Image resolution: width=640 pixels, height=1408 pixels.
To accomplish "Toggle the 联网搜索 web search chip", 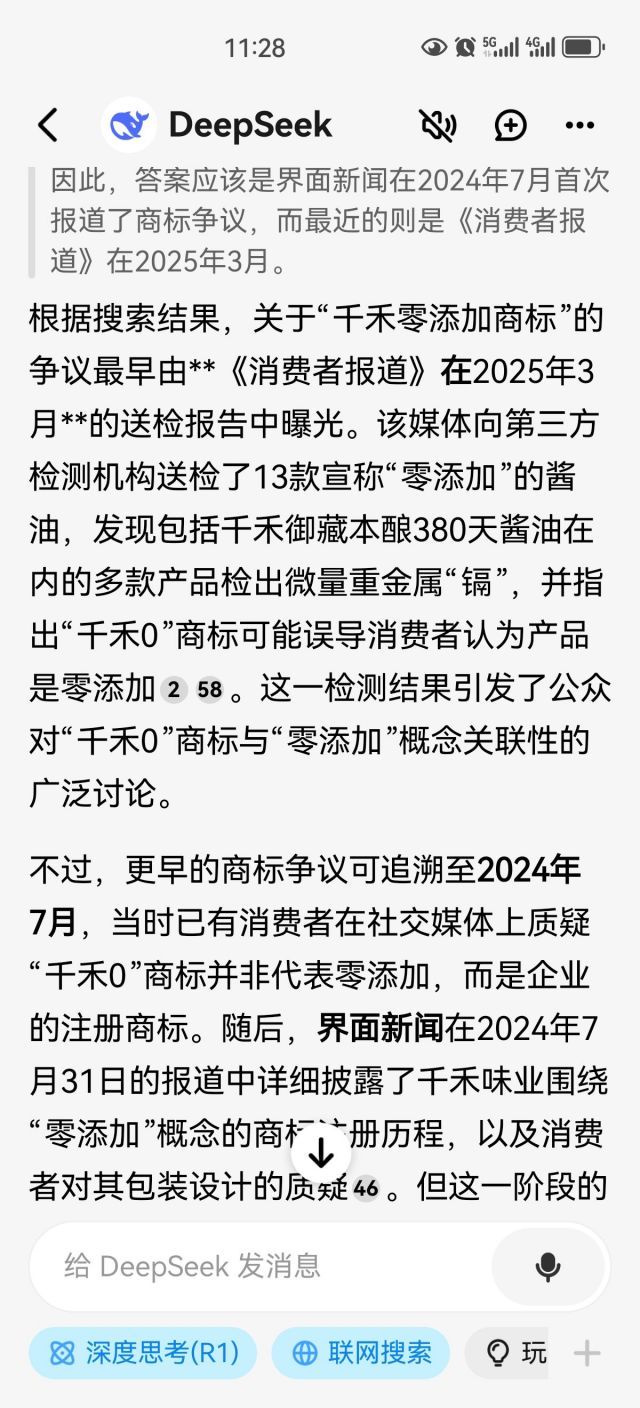I will 361,1353.
